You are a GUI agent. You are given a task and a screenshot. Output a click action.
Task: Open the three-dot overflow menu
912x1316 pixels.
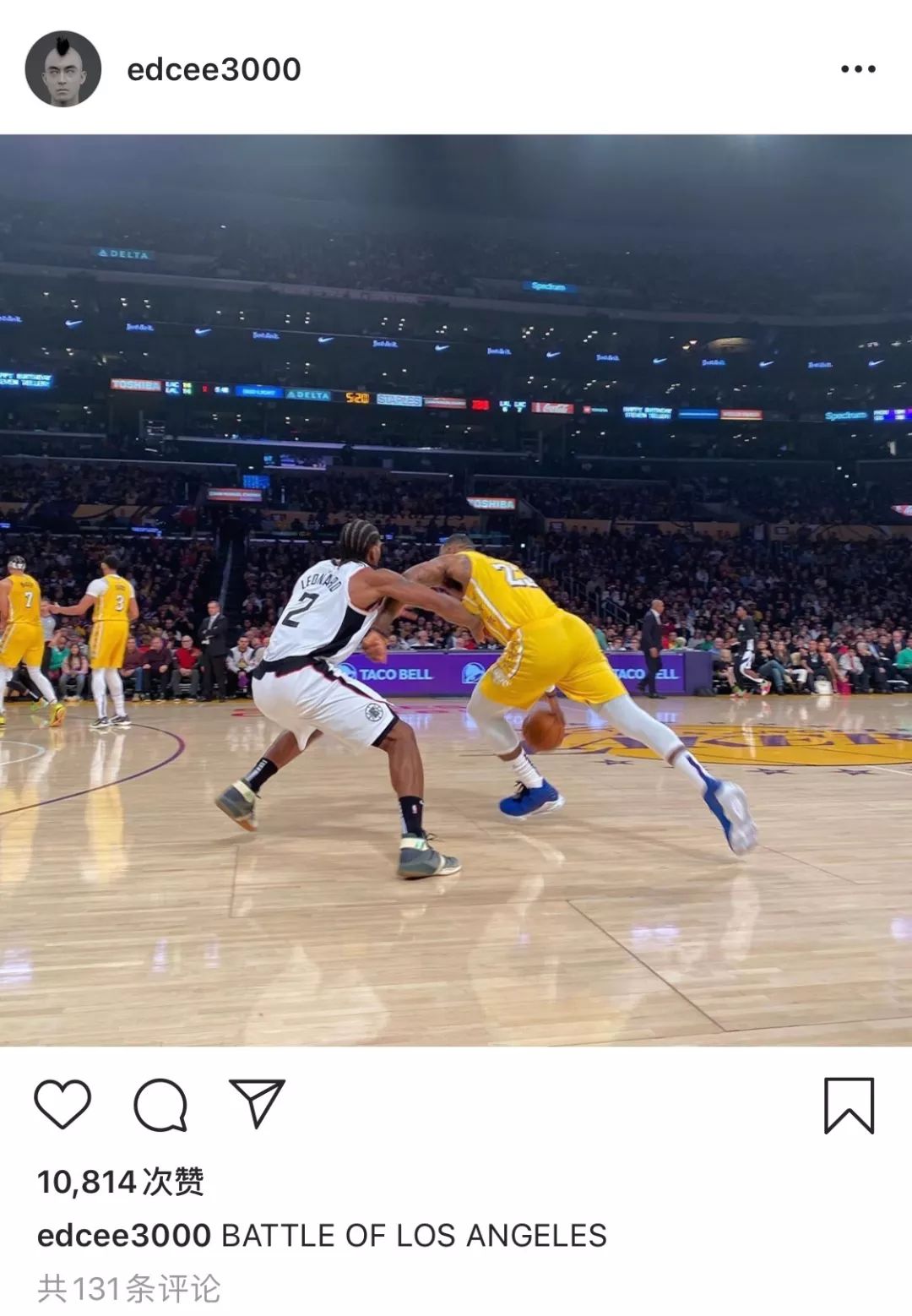(858, 69)
